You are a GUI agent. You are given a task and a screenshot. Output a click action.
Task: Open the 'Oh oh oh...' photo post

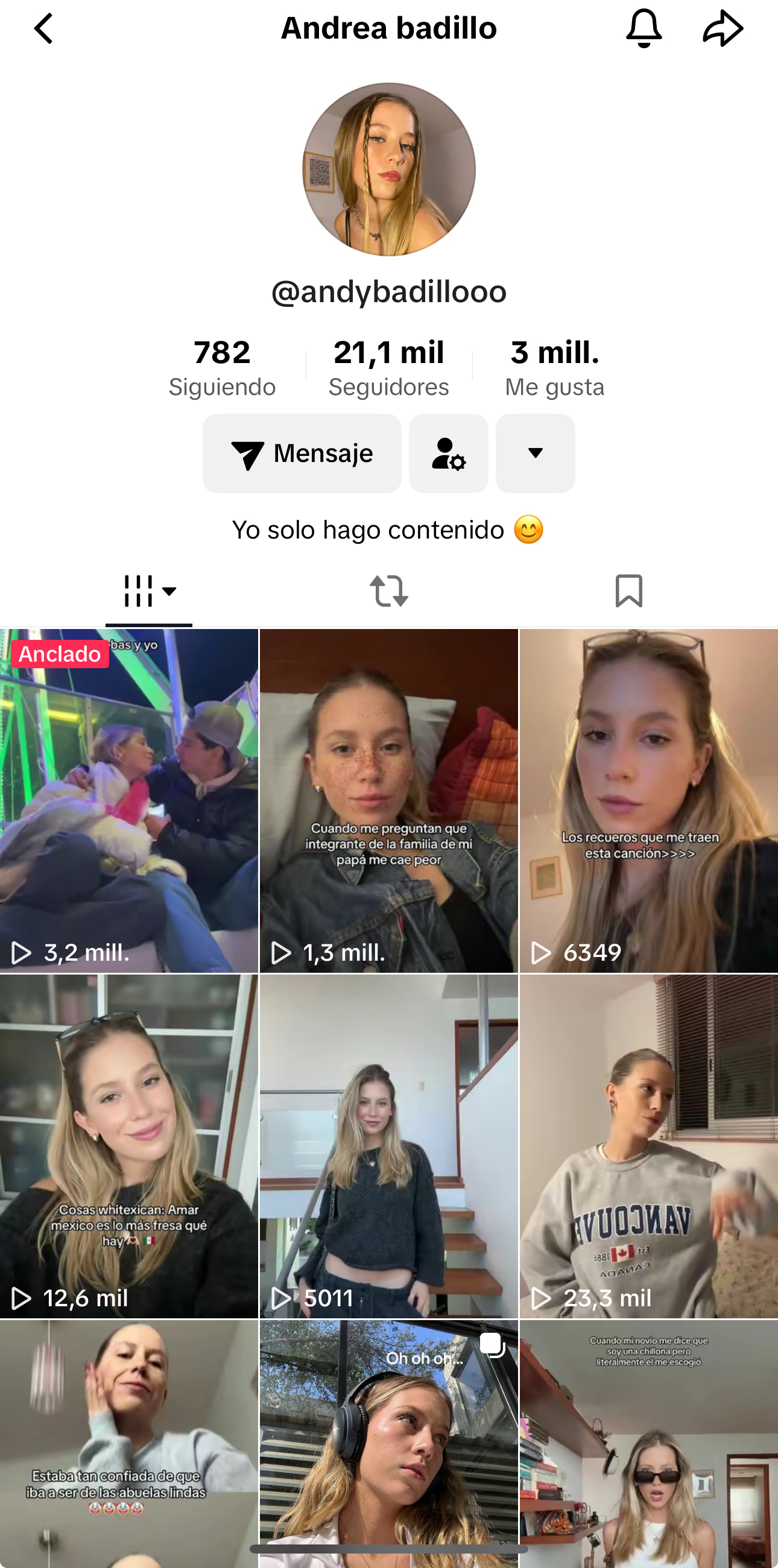pyautogui.click(x=389, y=1443)
